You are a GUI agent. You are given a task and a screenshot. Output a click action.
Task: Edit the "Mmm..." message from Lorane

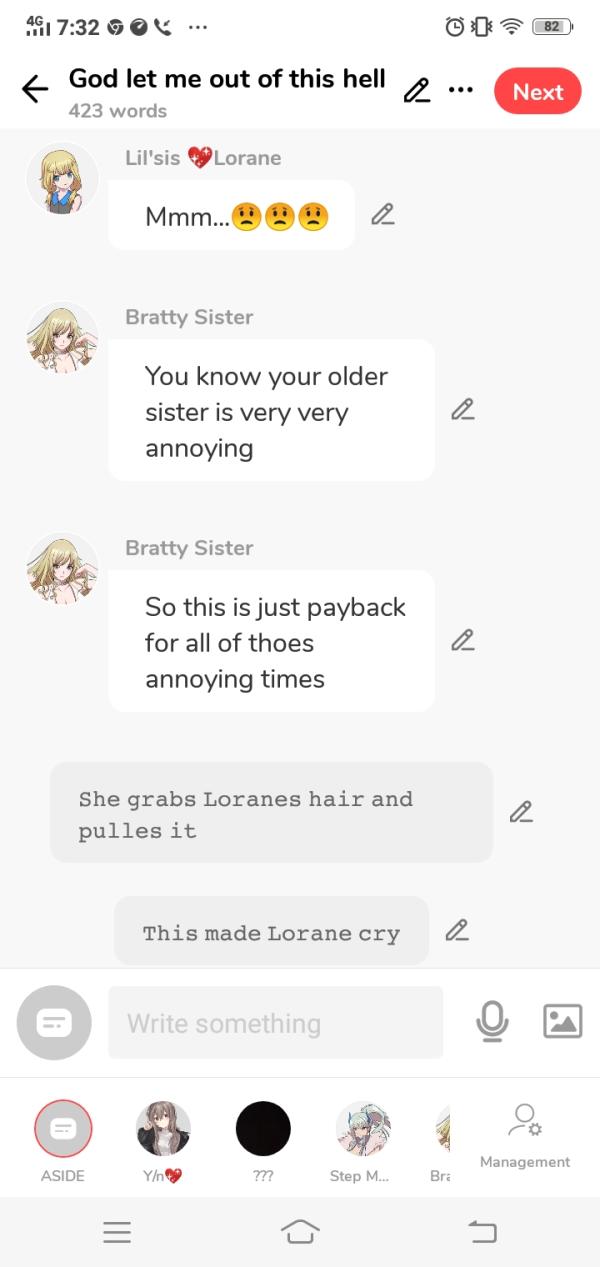pos(382,214)
